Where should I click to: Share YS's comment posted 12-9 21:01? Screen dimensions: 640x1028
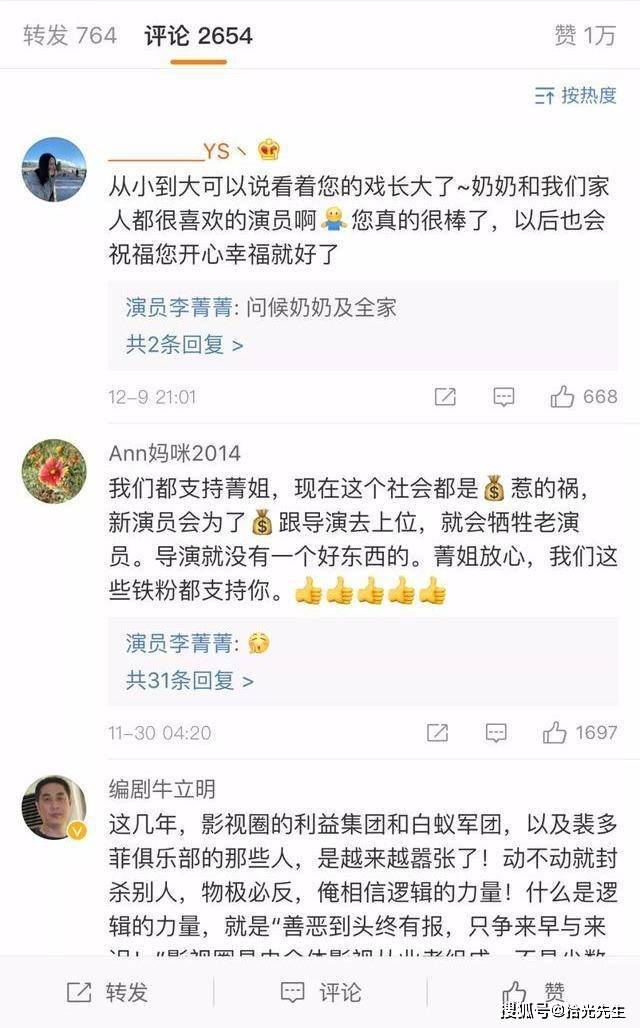coord(445,397)
